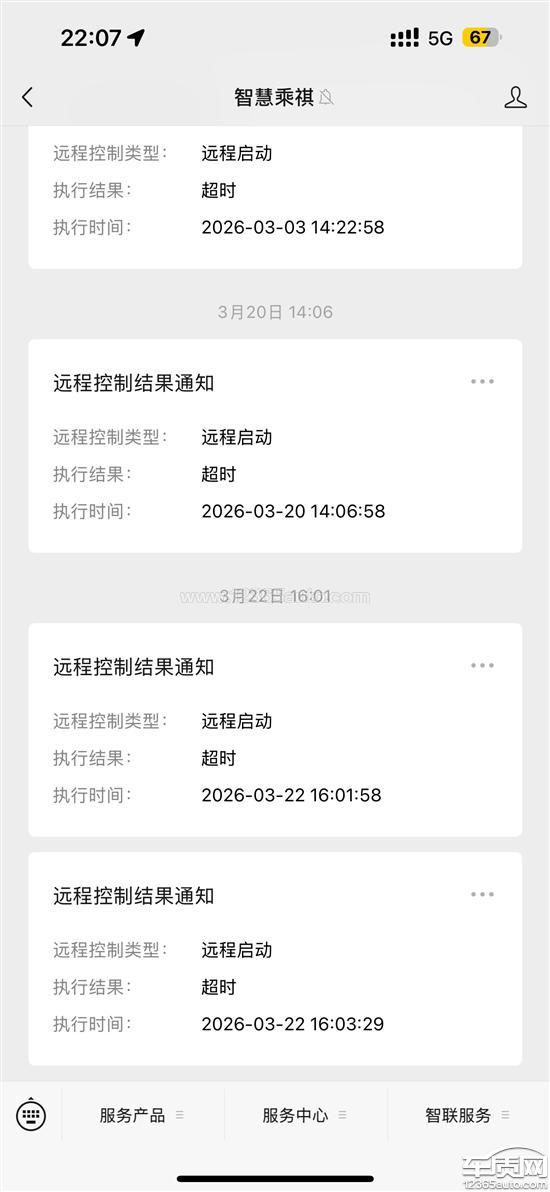Viewport: 550px width, 1192px height.
Task: Open more options on 16:03:29 notification
Action: [x=482, y=895]
